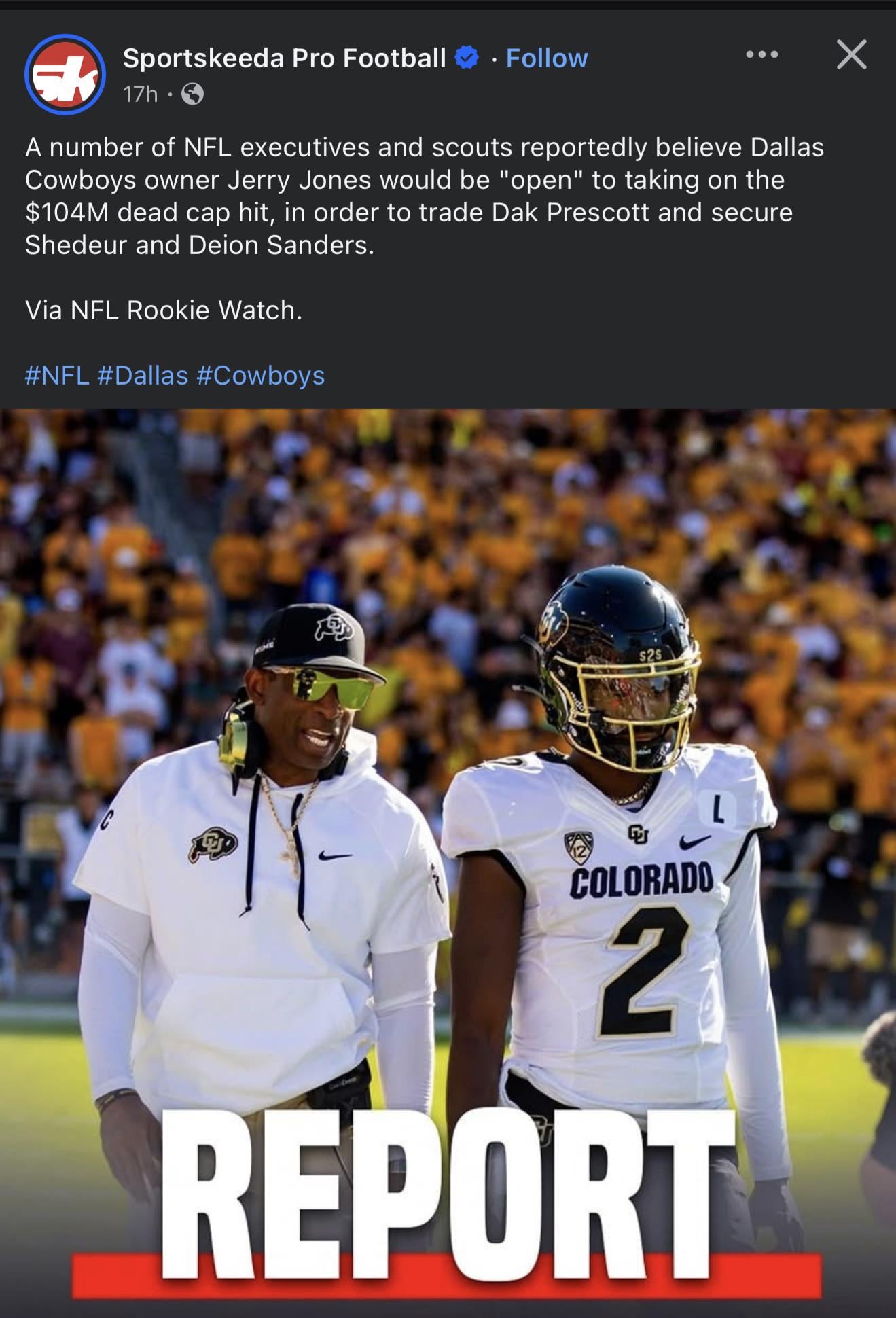Follow Sportskeeda Pro Football

coord(546,58)
